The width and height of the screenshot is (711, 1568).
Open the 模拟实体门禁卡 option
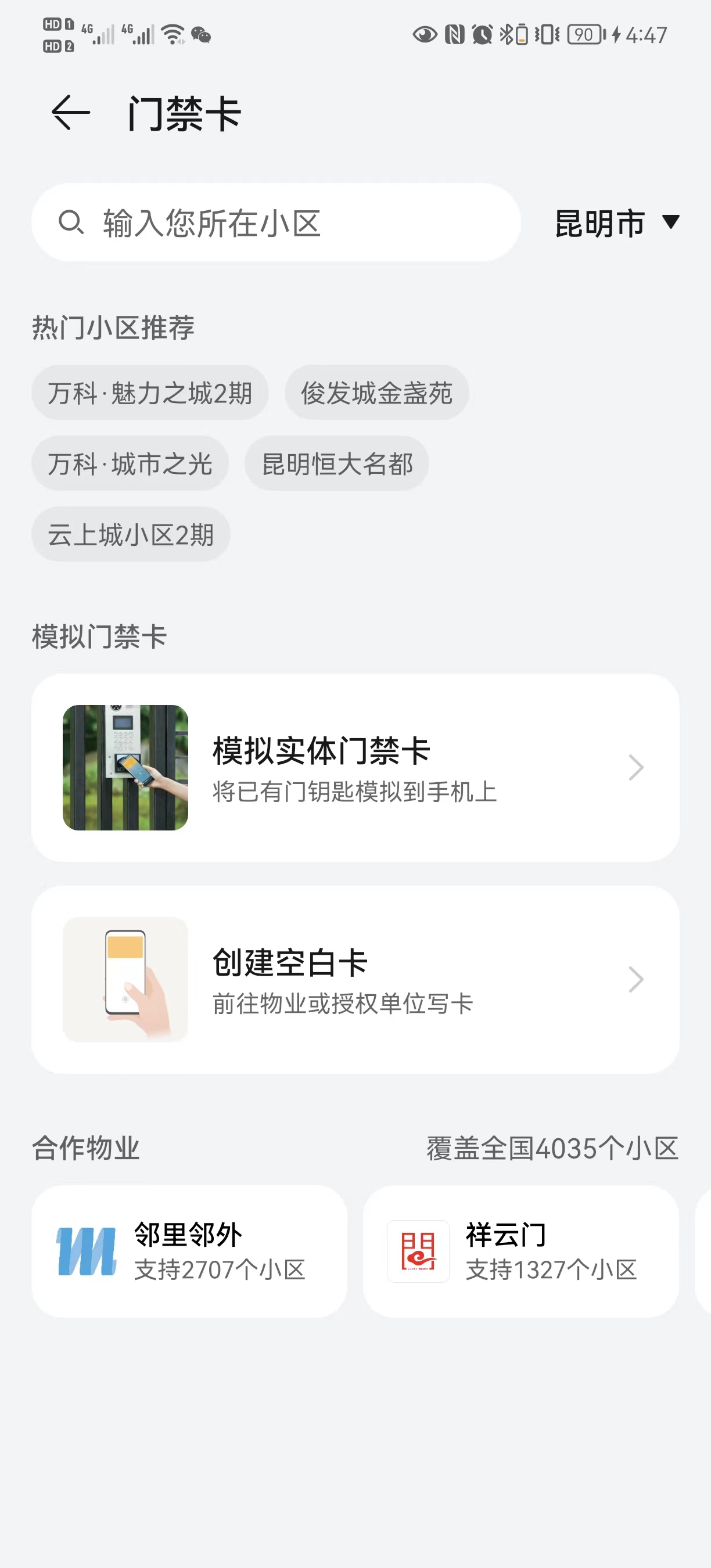click(x=355, y=768)
